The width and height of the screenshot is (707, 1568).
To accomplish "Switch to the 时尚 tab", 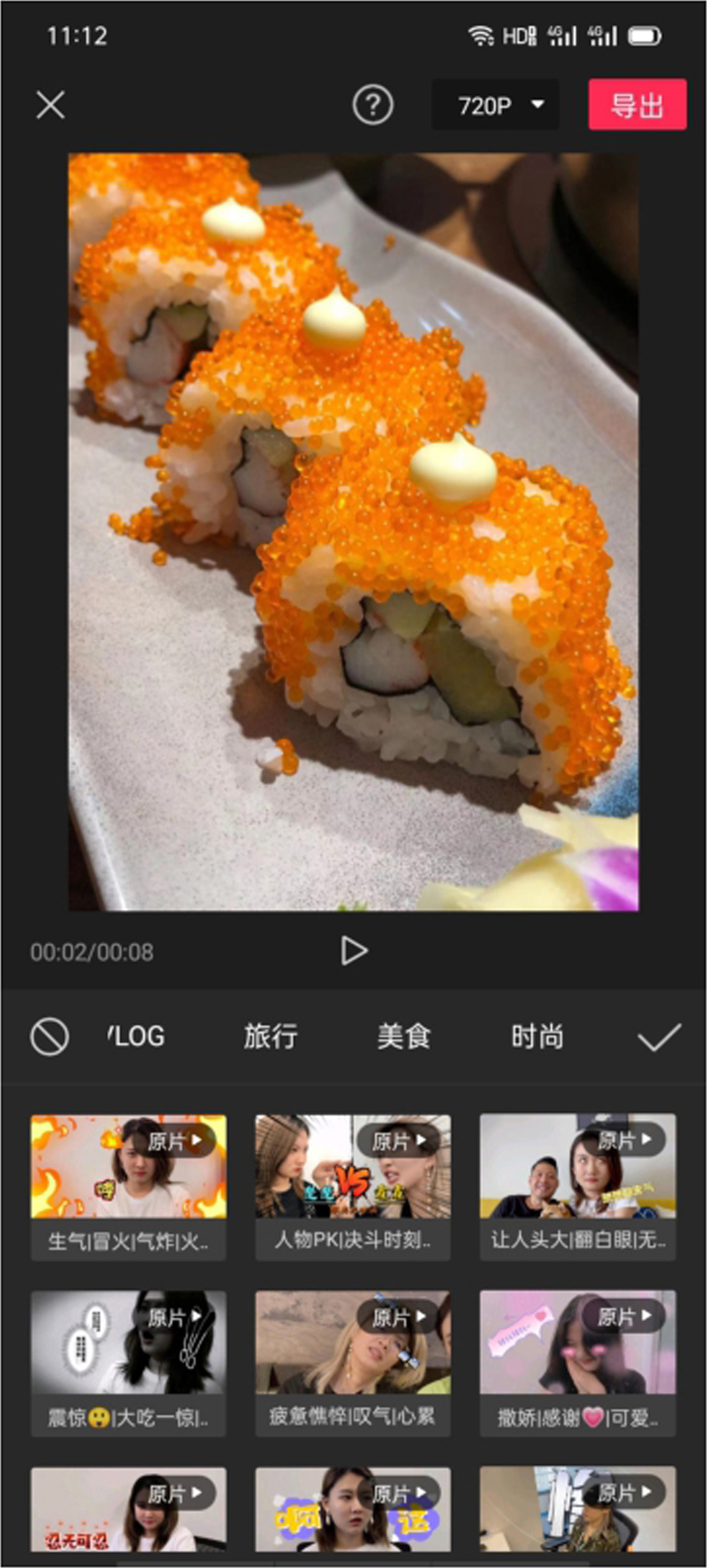I will 537,1036.
